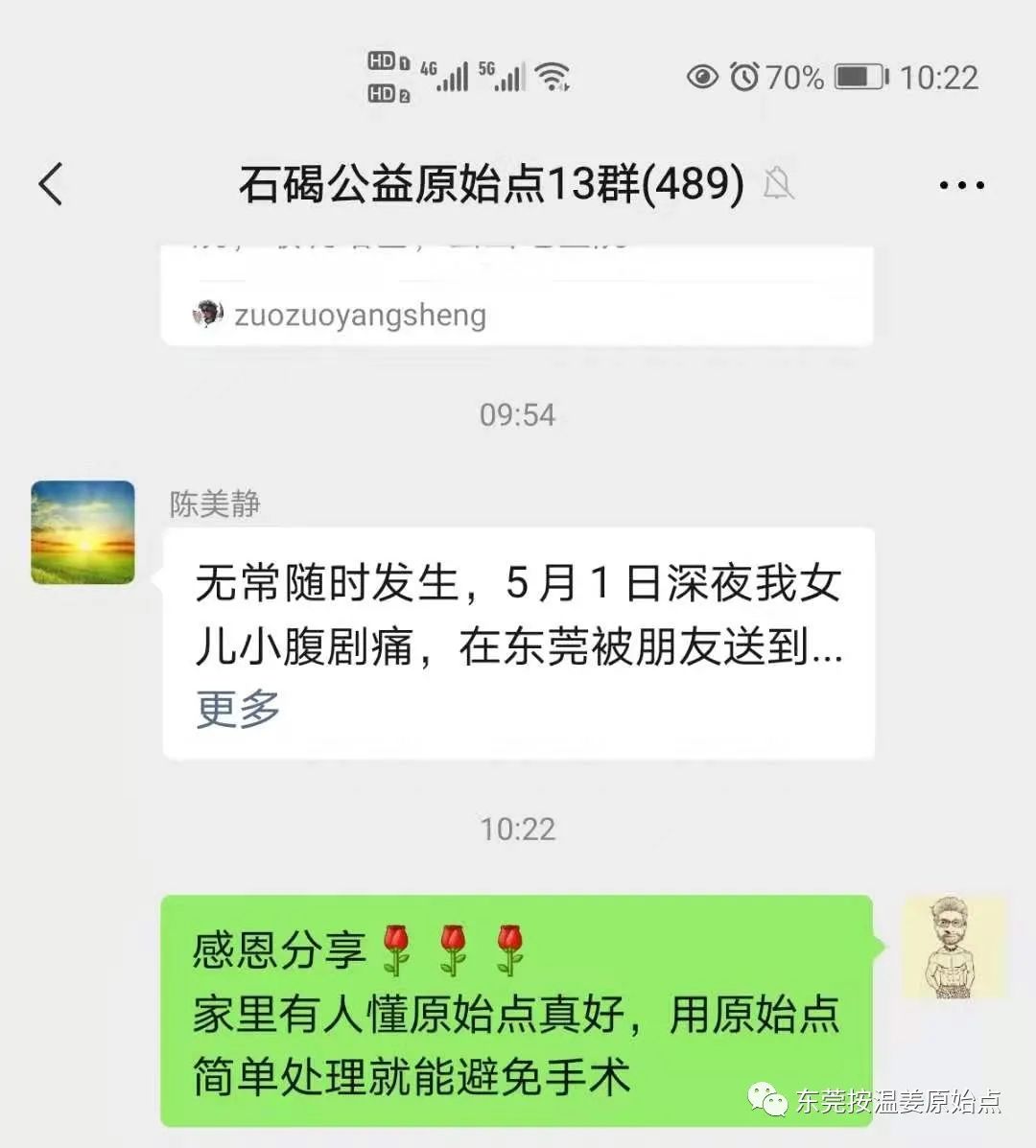Tap 陈美静's sunrise avatar
This screenshot has height=1148, width=1036.
[x=82, y=532]
